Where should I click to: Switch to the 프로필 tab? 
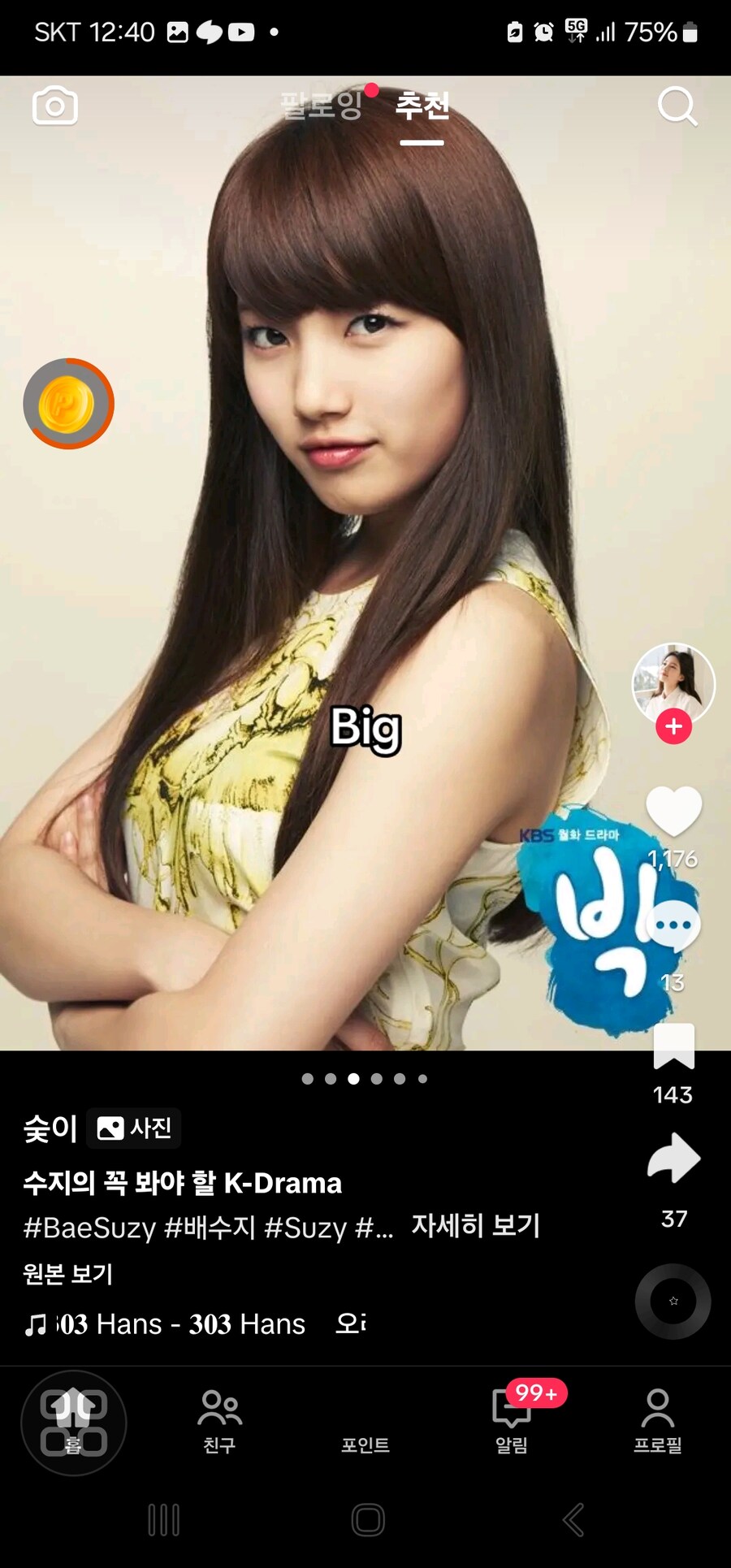(657, 1422)
